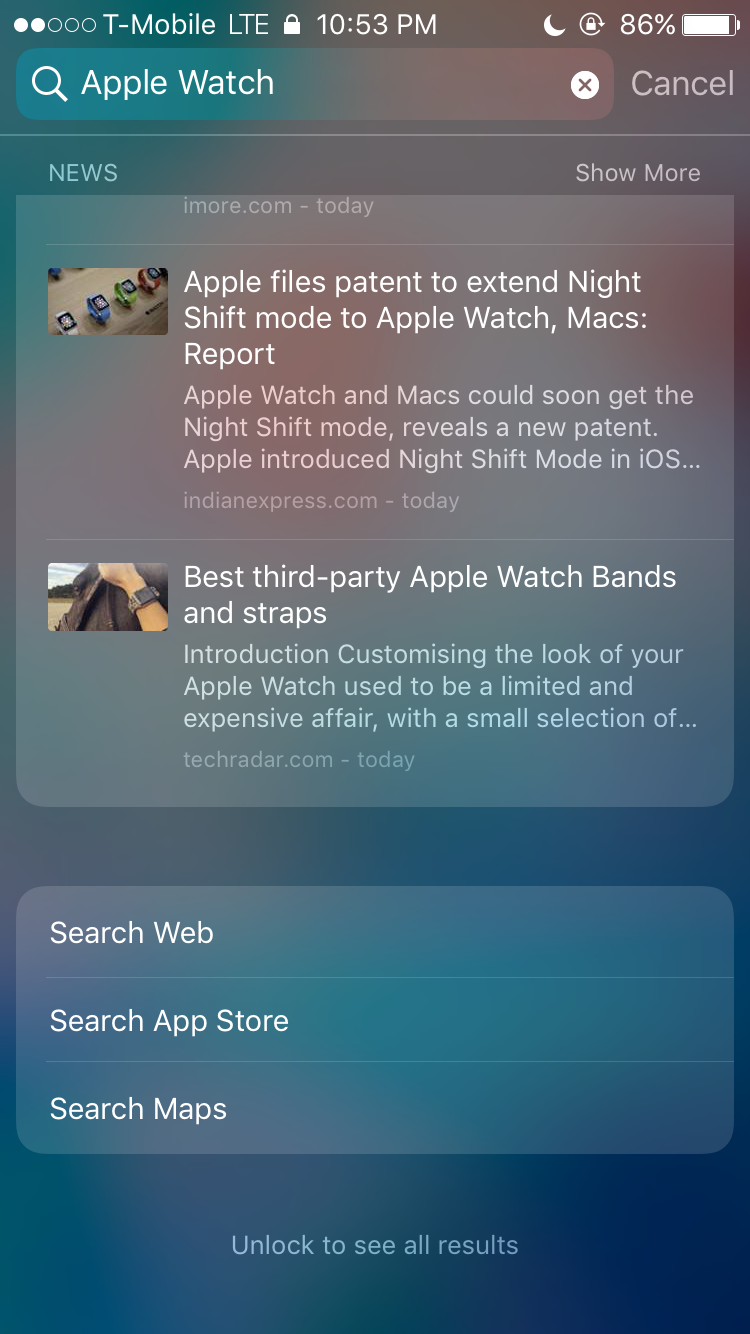Show more news results
Image resolution: width=750 pixels, height=1334 pixels.
pos(638,173)
